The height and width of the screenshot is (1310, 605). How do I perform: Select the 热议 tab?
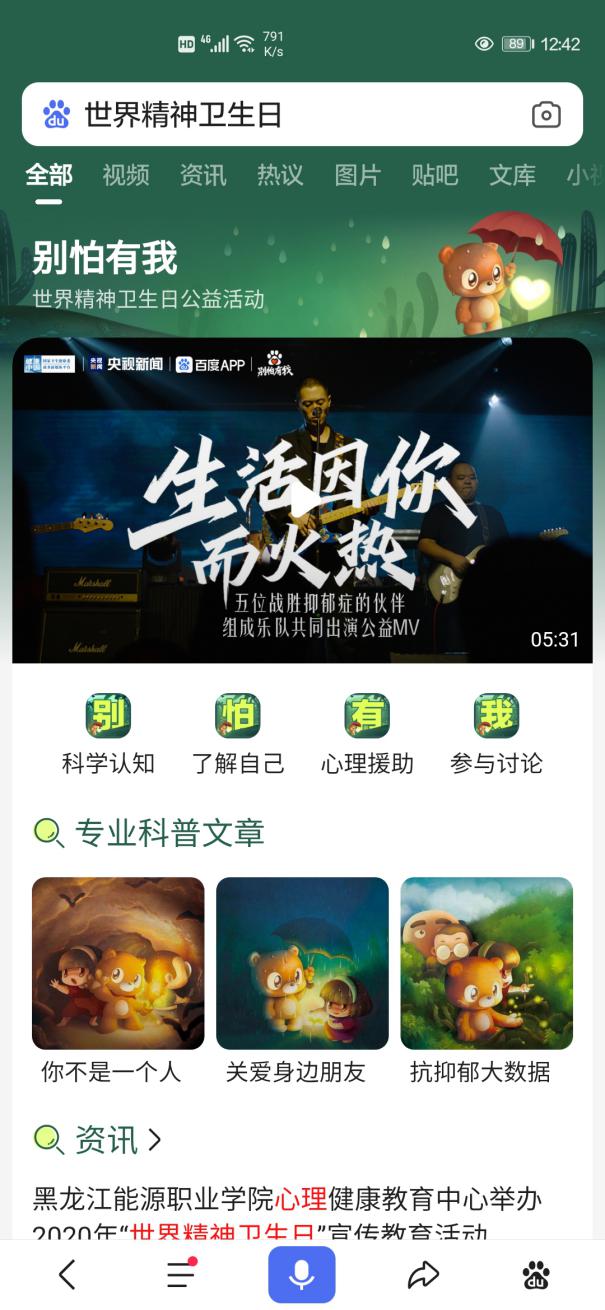[x=280, y=175]
